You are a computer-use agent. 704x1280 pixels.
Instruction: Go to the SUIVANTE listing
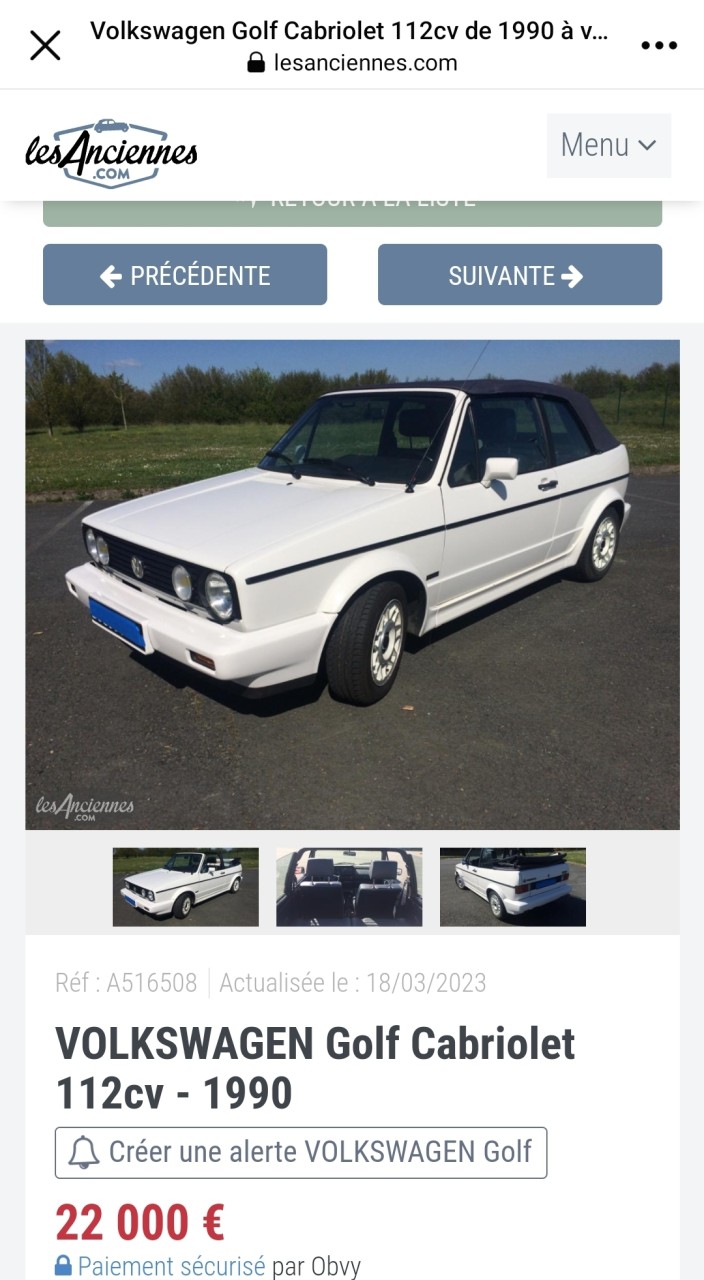pos(519,275)
